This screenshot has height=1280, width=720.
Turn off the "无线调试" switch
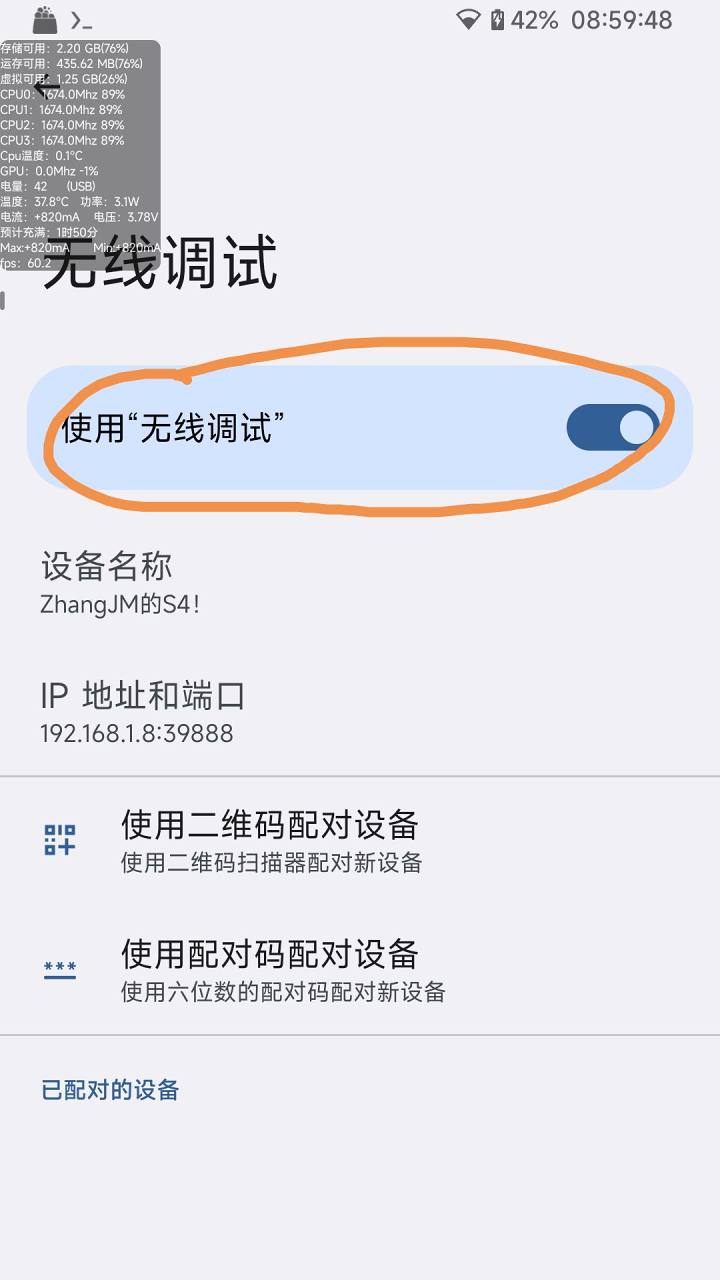click(612, 428)
